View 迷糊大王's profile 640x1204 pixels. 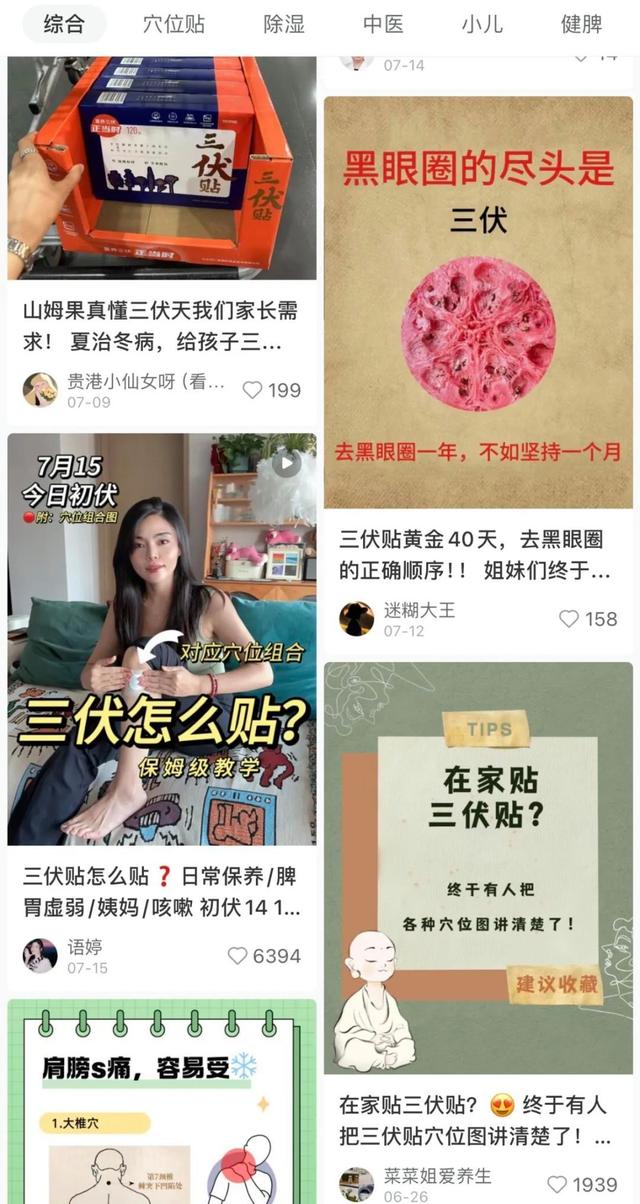[x=356, y=619]
